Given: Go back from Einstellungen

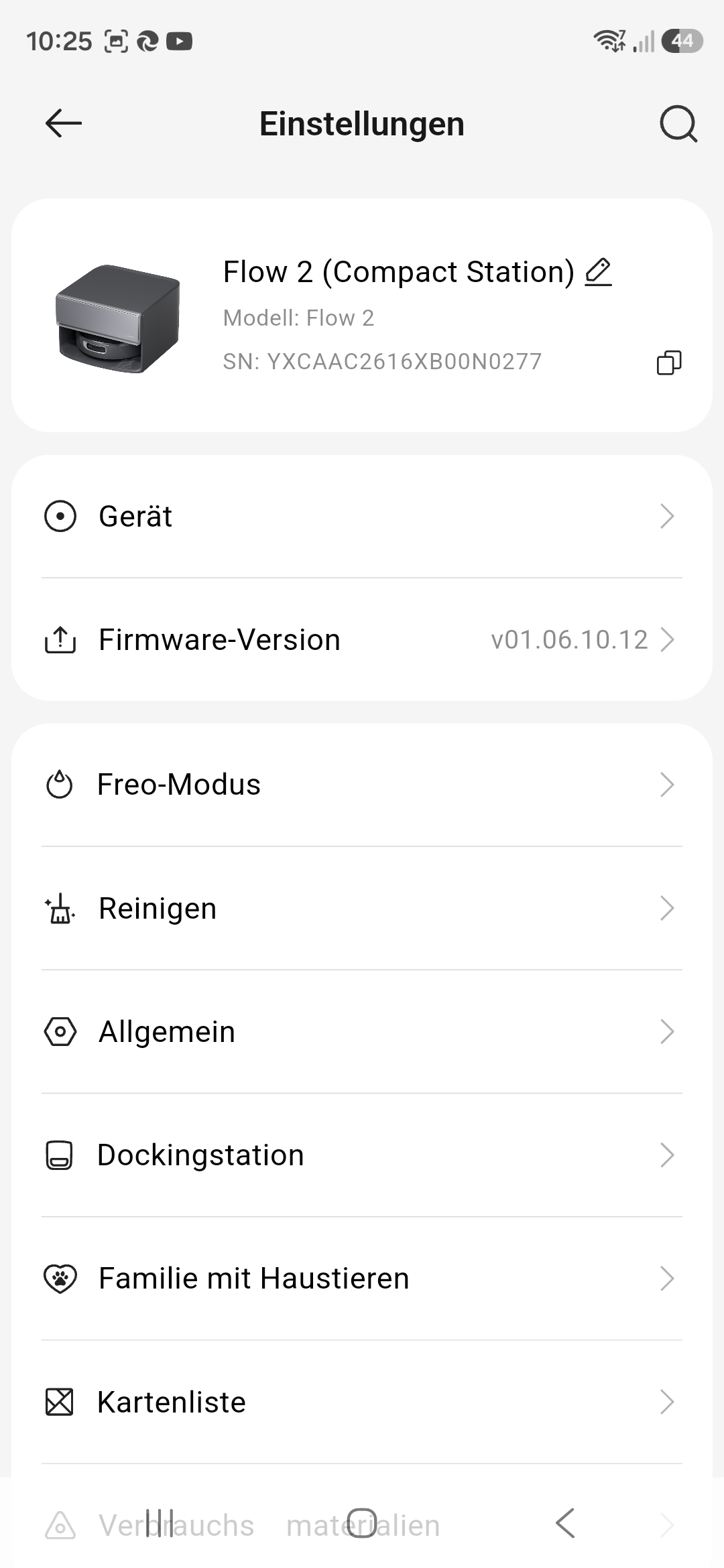Looking at the screenshot, I should (64, 123).
